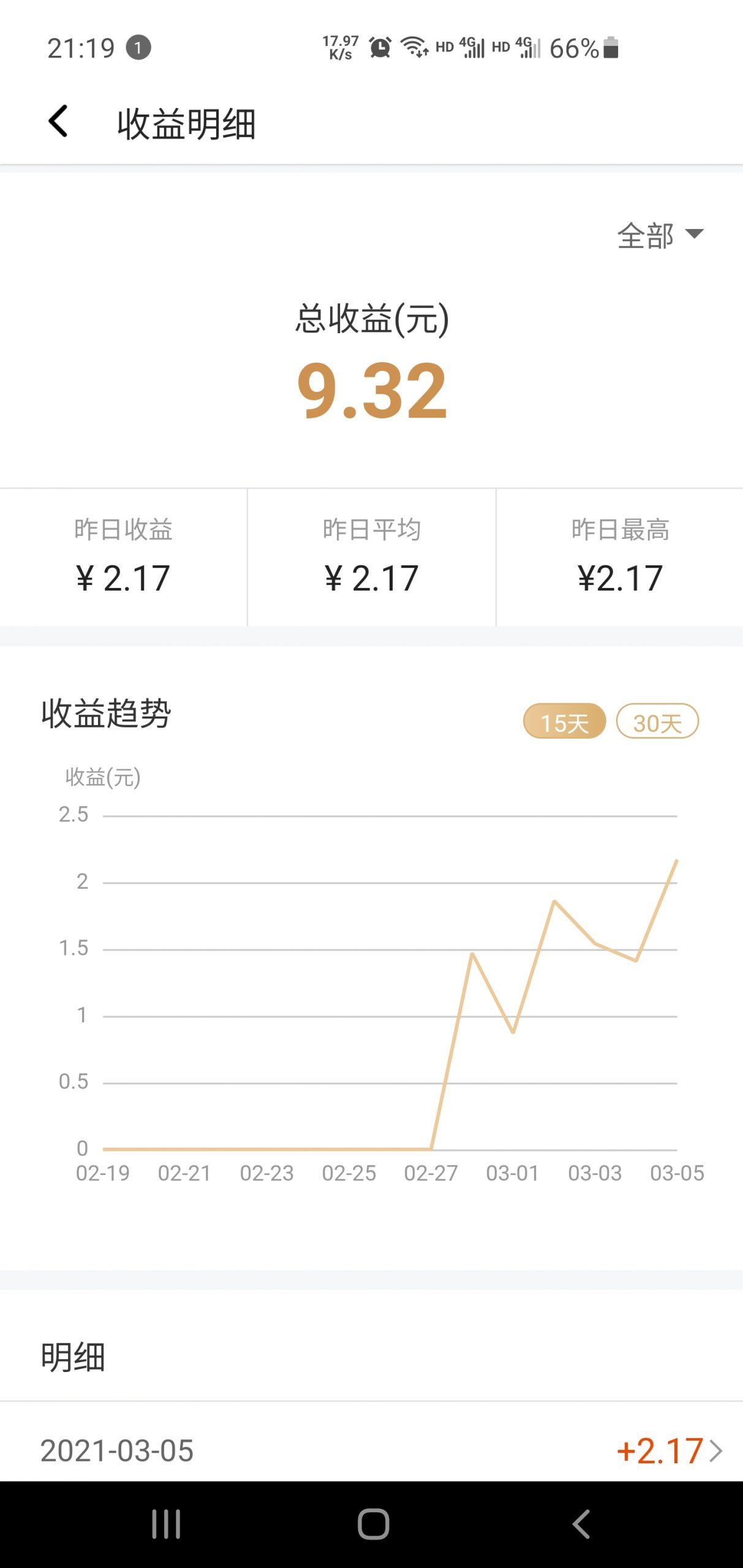Tap the system home button

click(x=373, y=1524)
